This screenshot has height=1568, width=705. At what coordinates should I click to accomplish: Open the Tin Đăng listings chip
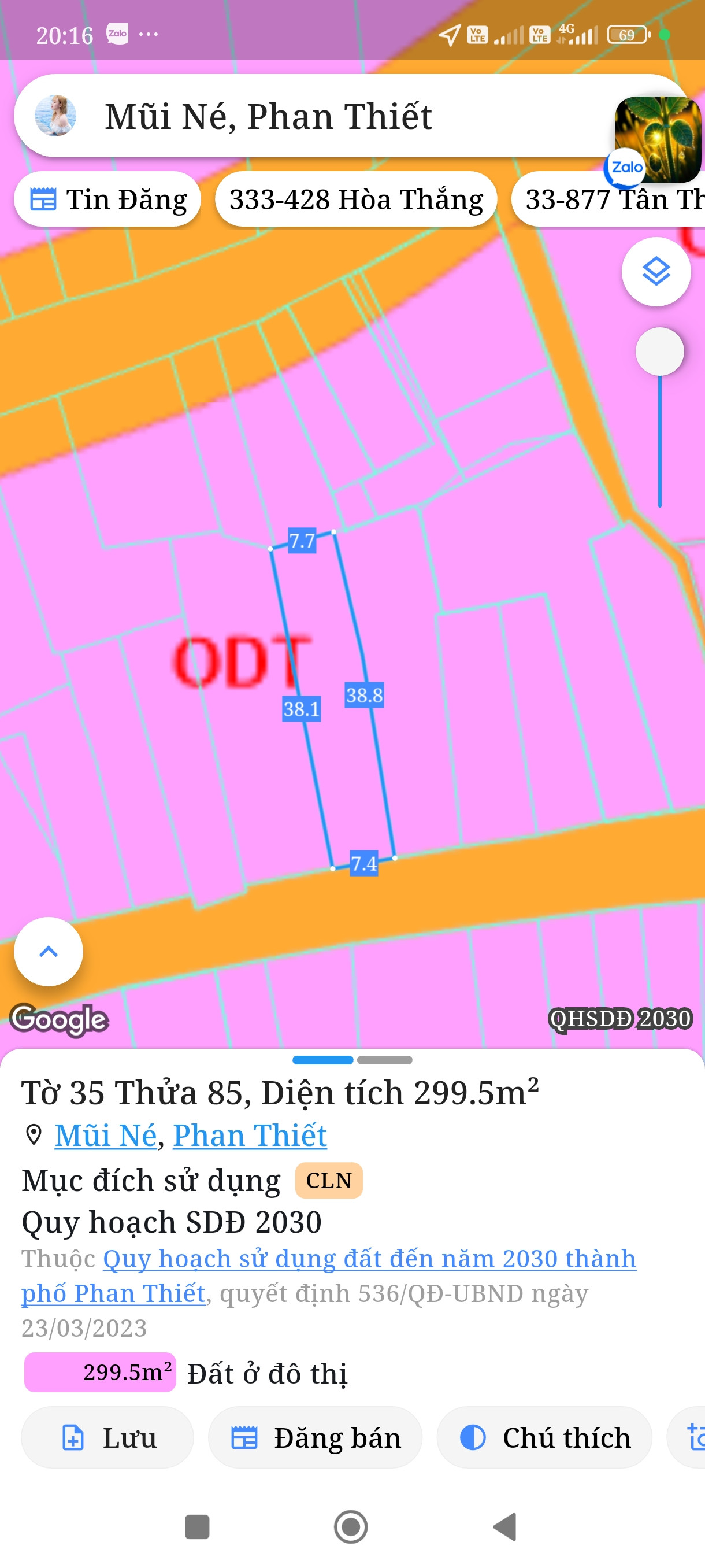click(107, 199)
